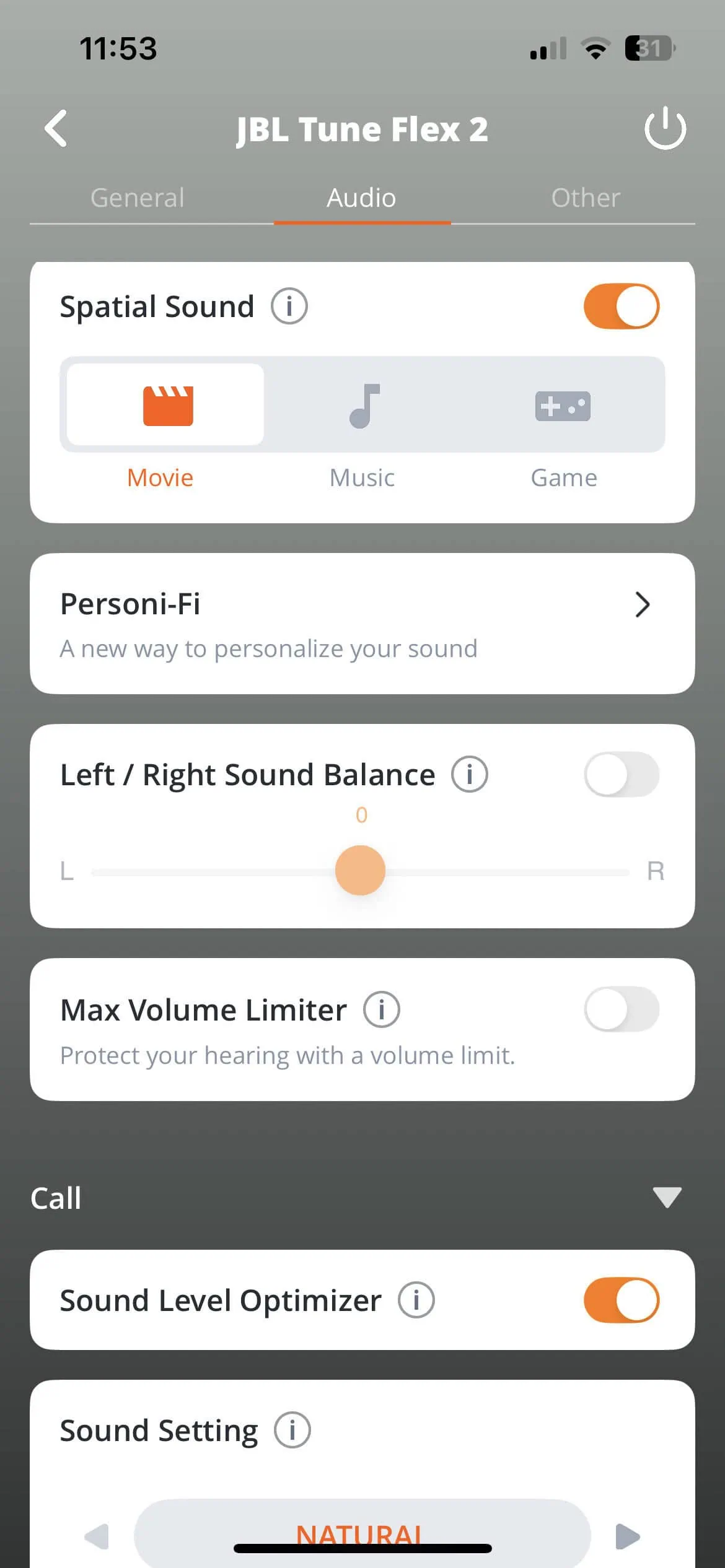The image size is (725, 1568).
Task: Show info about Spatial Sound
Action: pos(289,307)
